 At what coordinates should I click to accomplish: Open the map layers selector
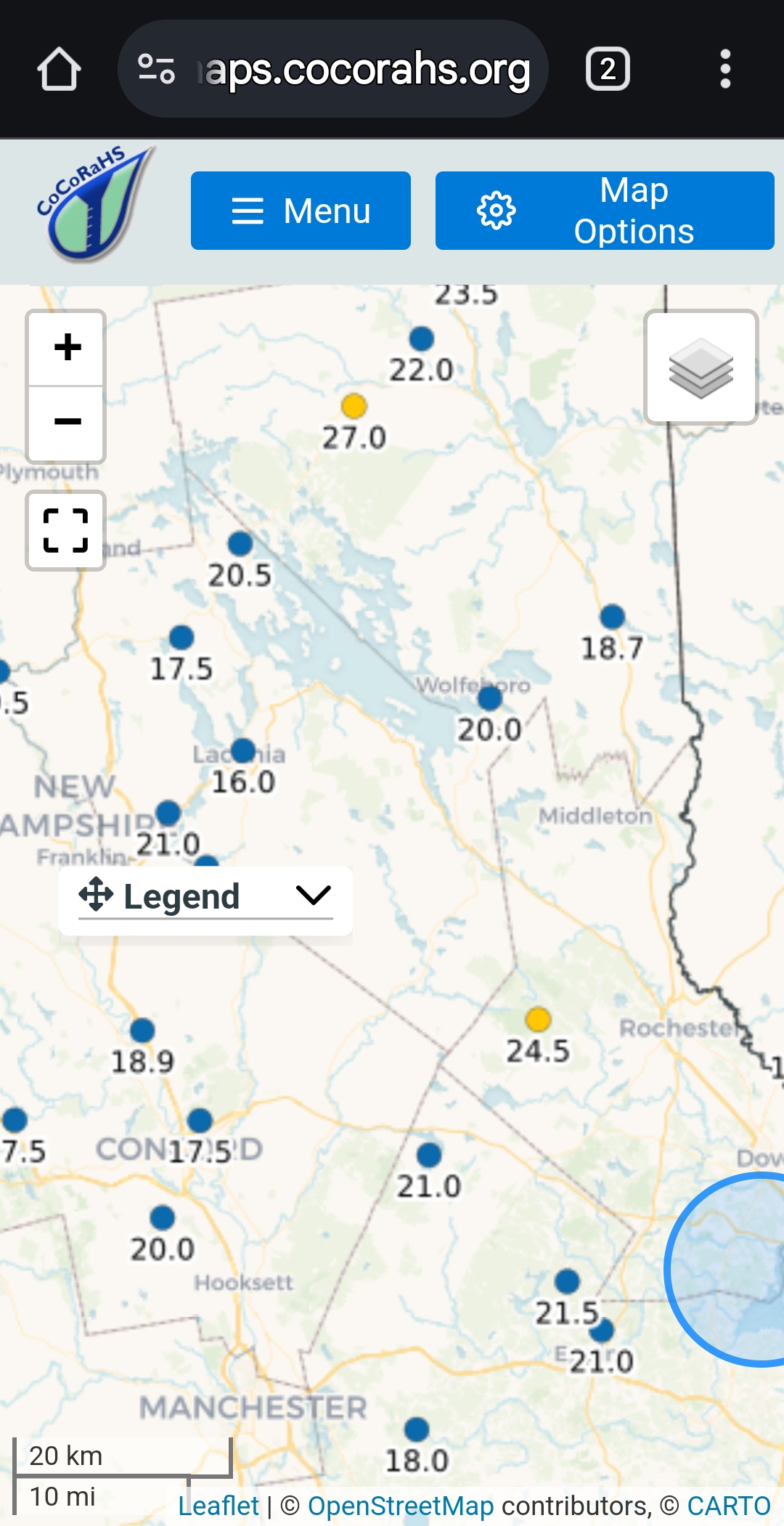701,368
